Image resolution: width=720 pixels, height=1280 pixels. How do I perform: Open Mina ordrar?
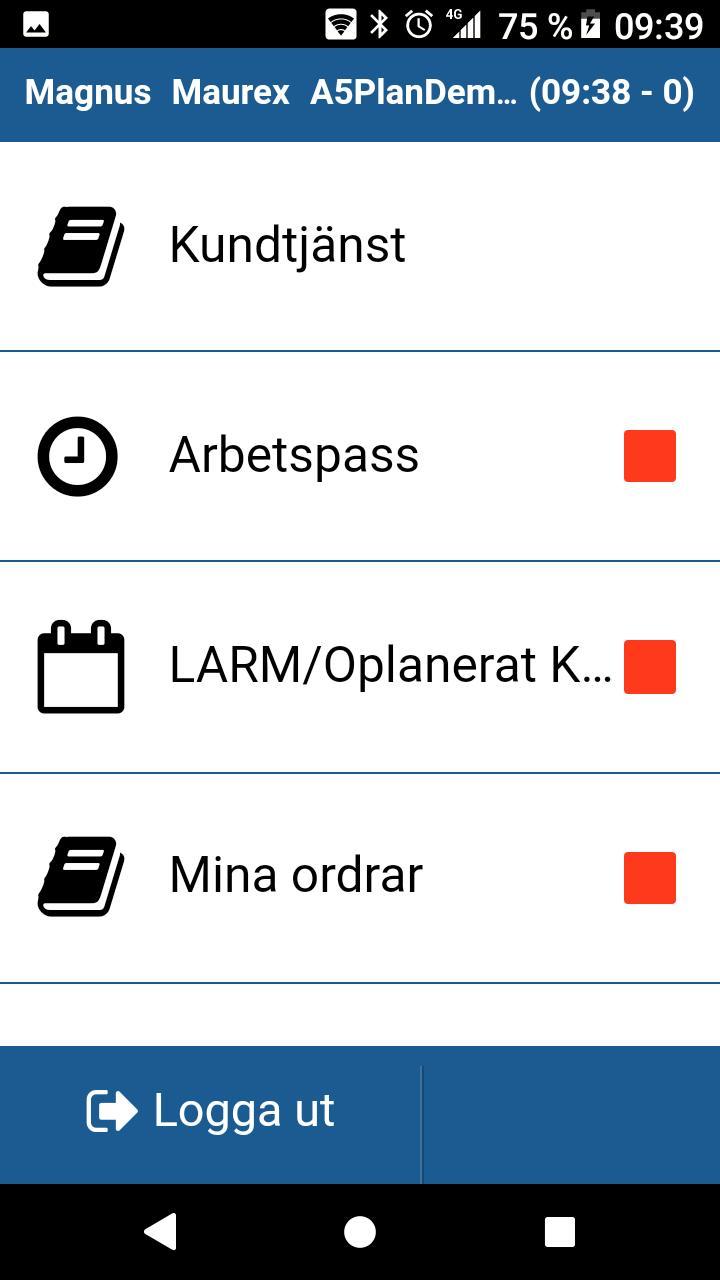coord(295,875)
